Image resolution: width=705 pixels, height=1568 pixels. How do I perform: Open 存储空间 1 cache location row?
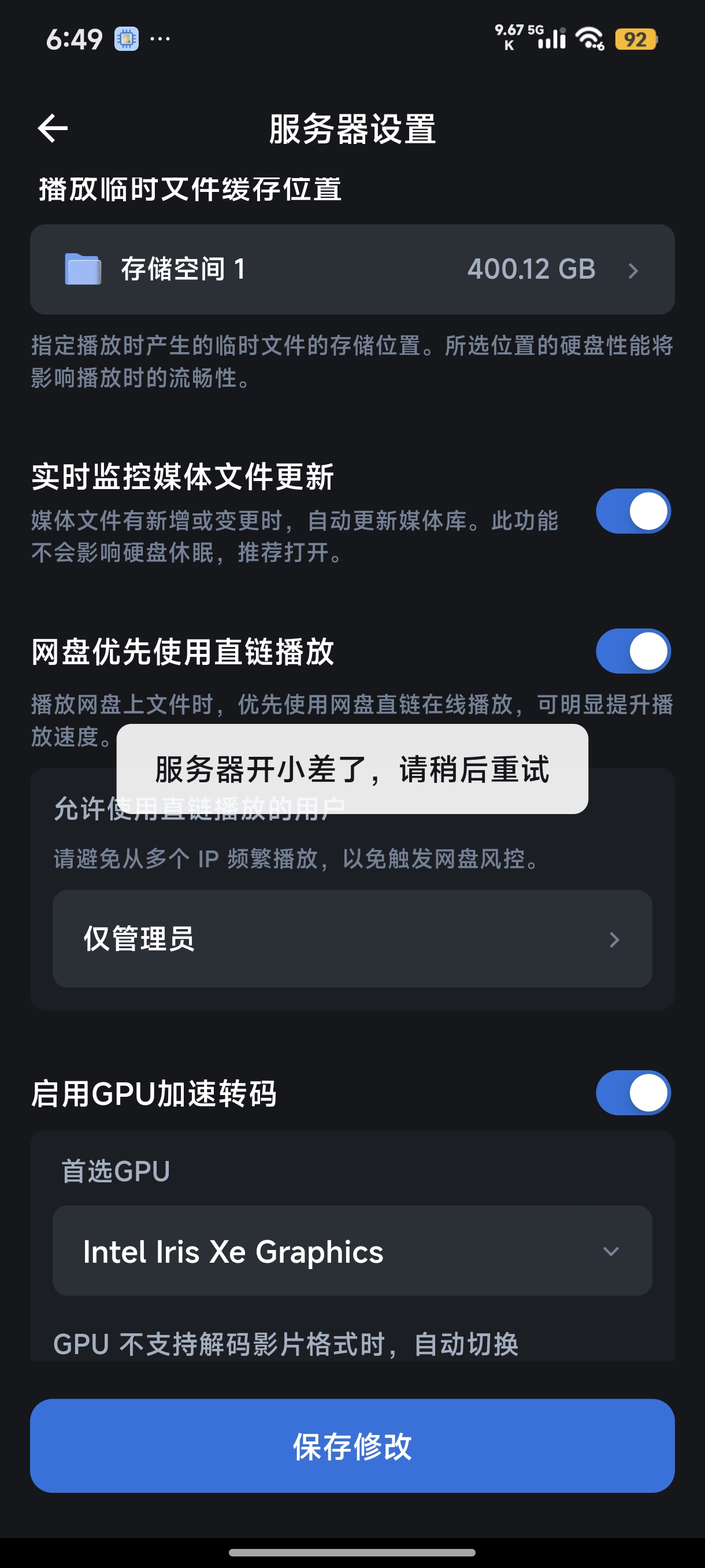tap(352, 269)
